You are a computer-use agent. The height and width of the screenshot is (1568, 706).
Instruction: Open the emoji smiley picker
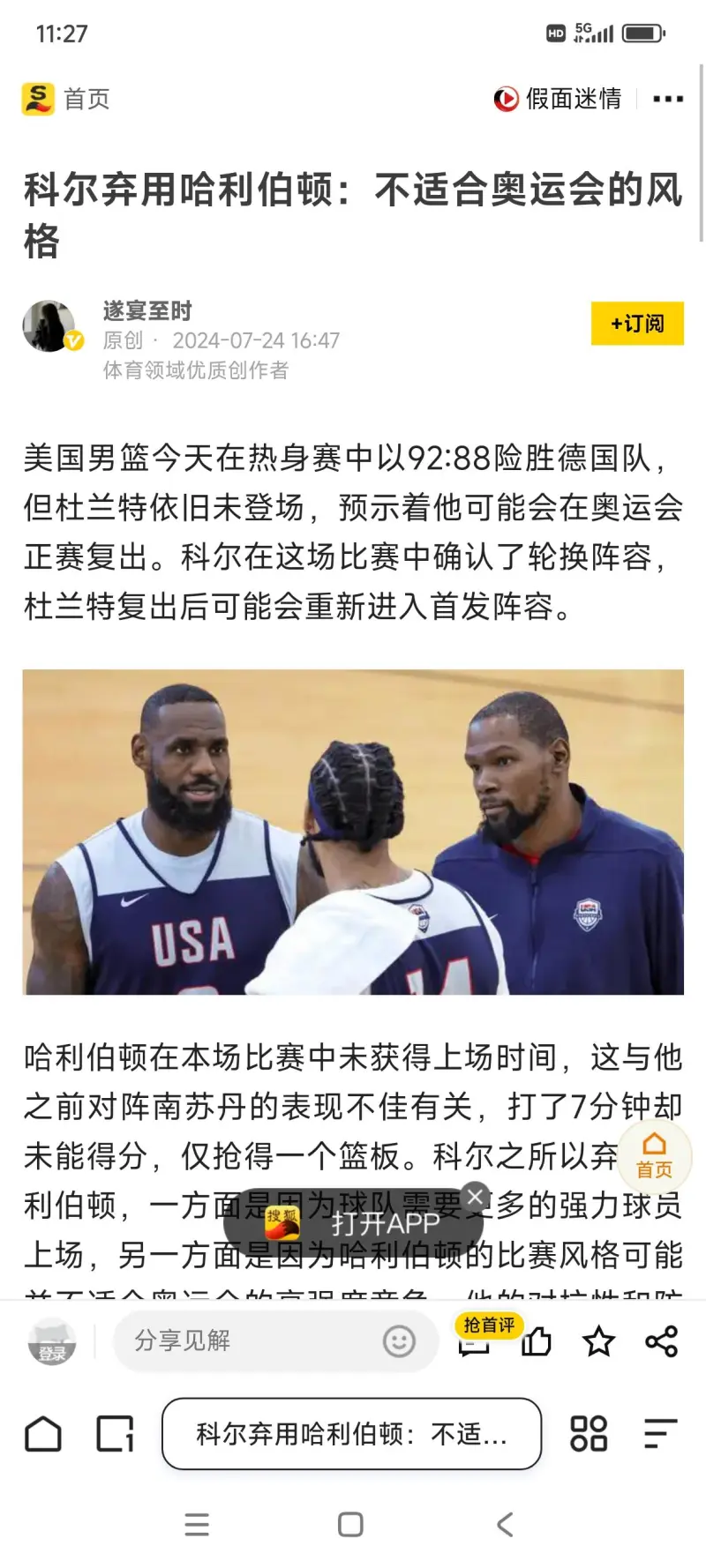(x=399, y=1341)
